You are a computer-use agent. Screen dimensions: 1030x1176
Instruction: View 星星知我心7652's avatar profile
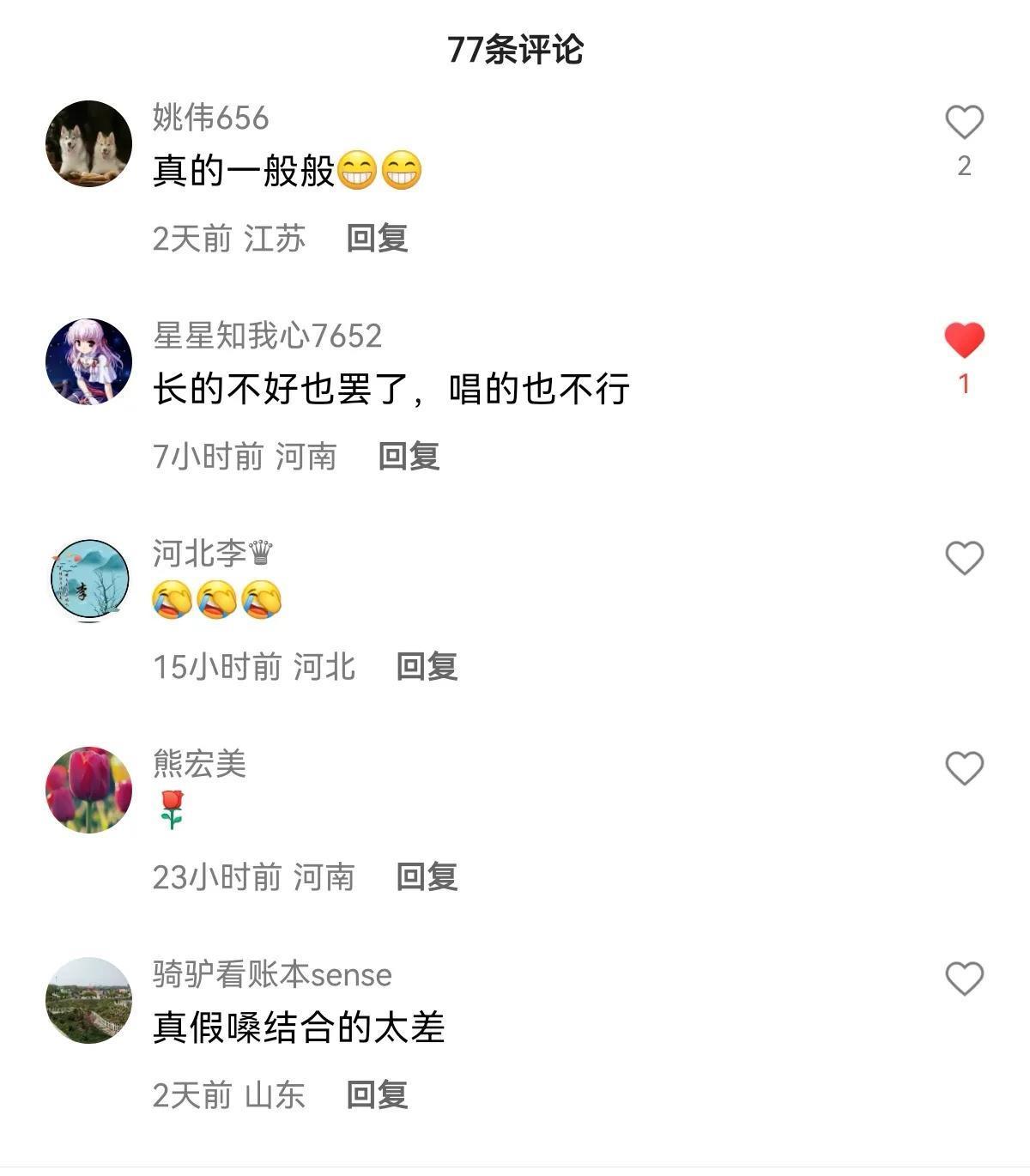click(88, 361)
